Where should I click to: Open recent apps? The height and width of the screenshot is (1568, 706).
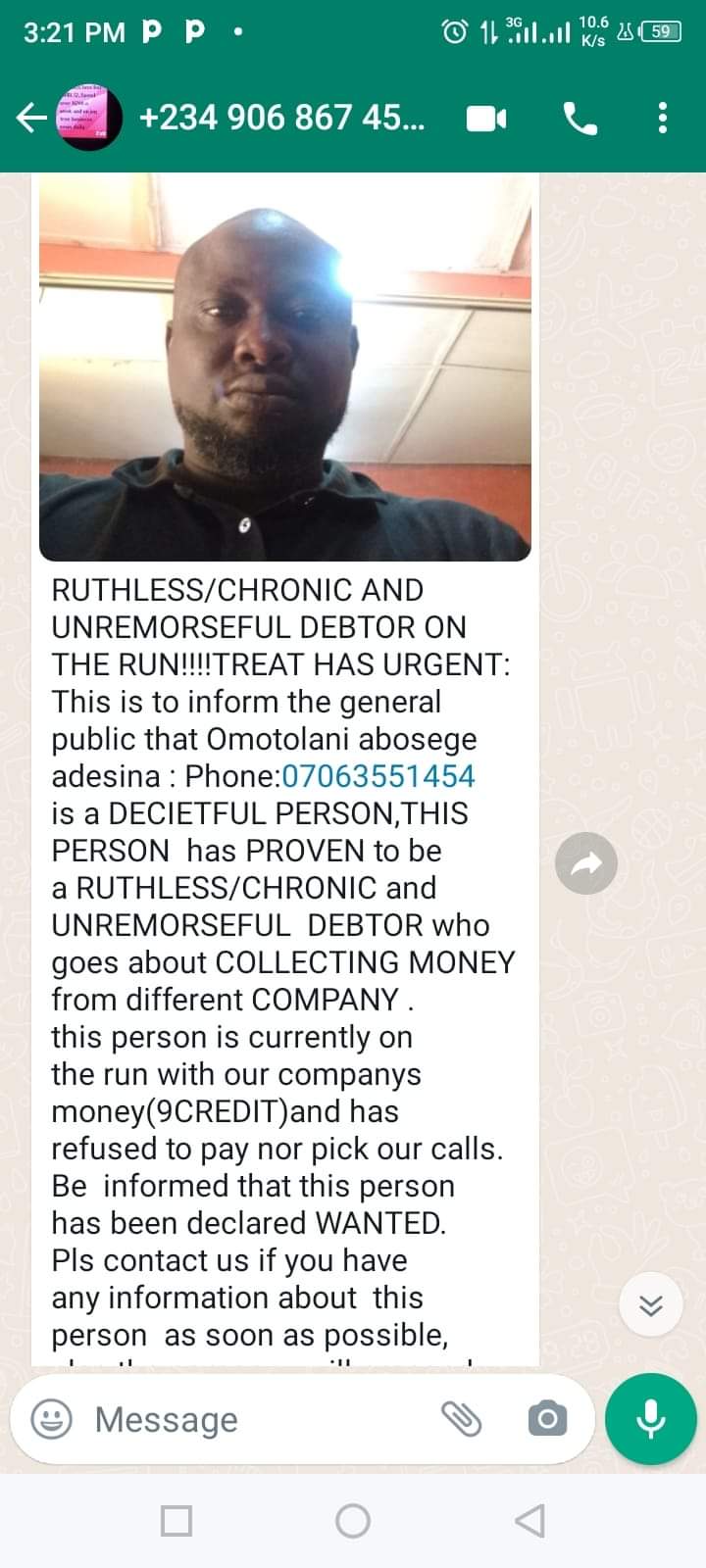[176, 1521]
